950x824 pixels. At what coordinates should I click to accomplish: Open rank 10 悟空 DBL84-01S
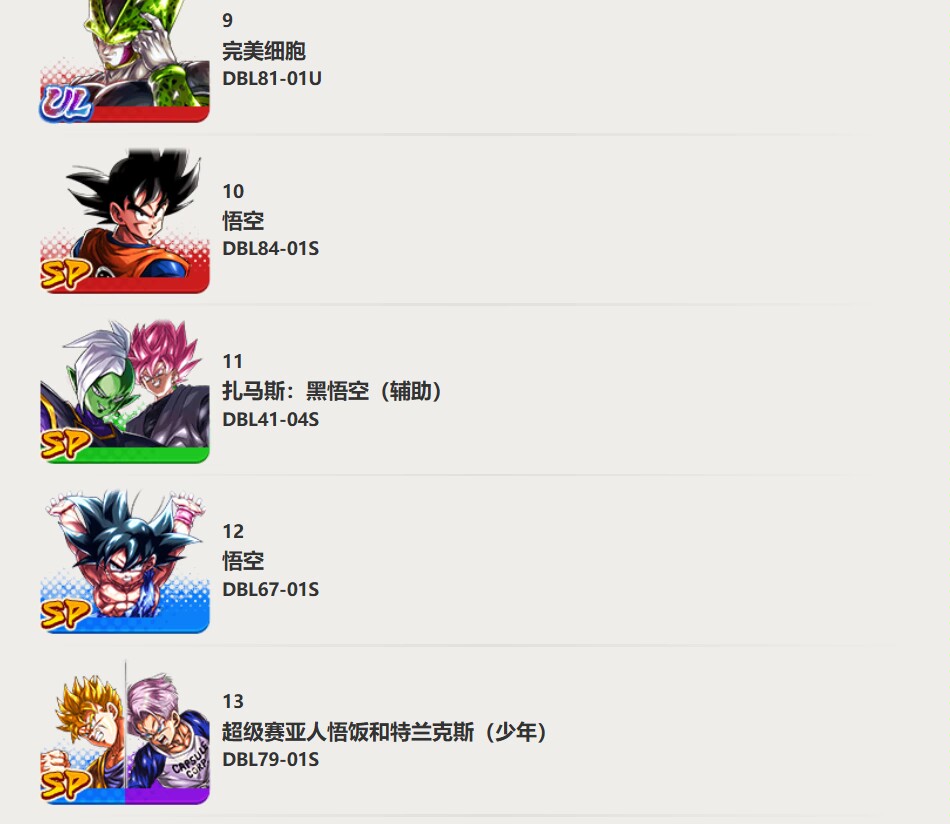click(x=243, y=221)
